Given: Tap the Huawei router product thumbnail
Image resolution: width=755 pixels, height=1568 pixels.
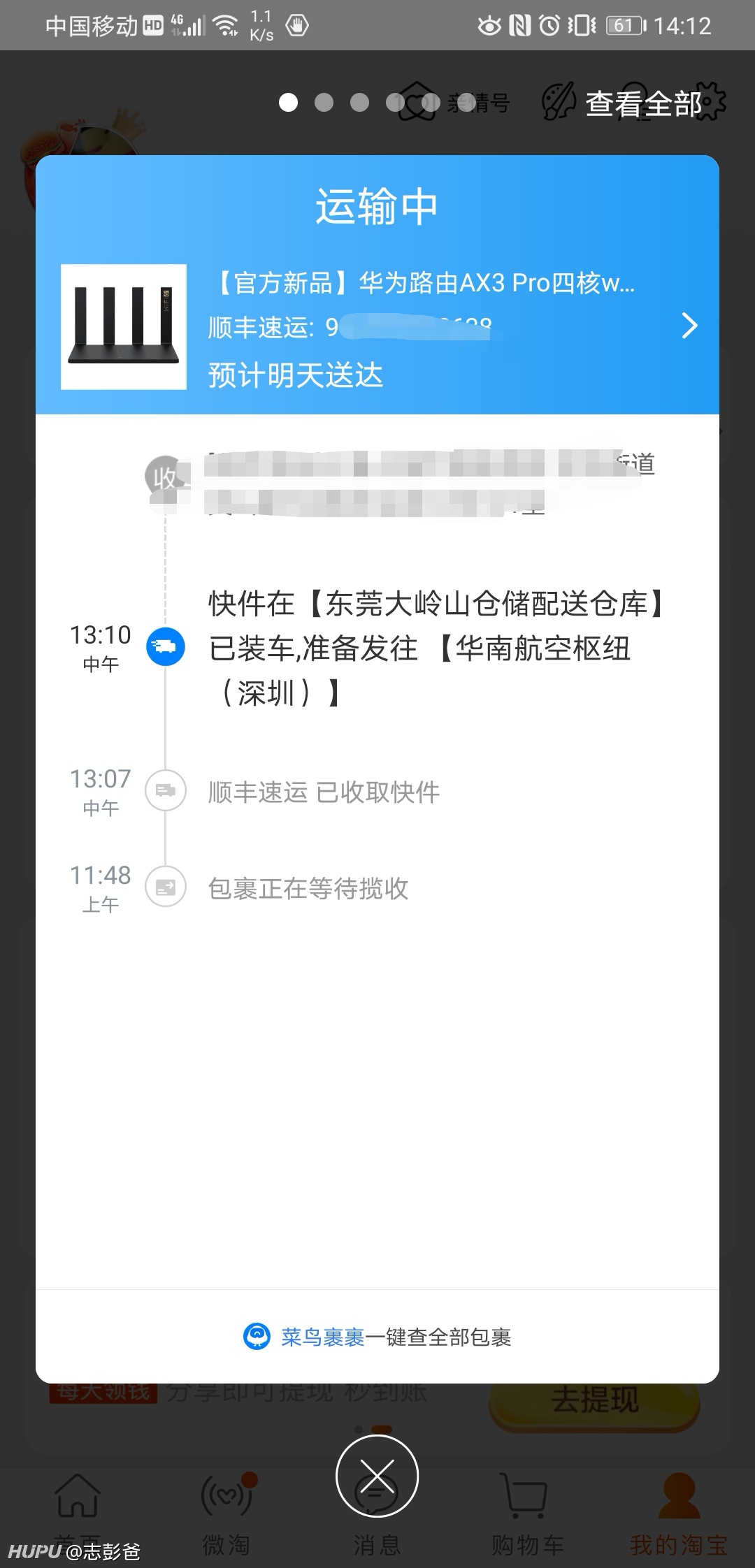Looking at the screenshot, I should (x=124, y=326).
